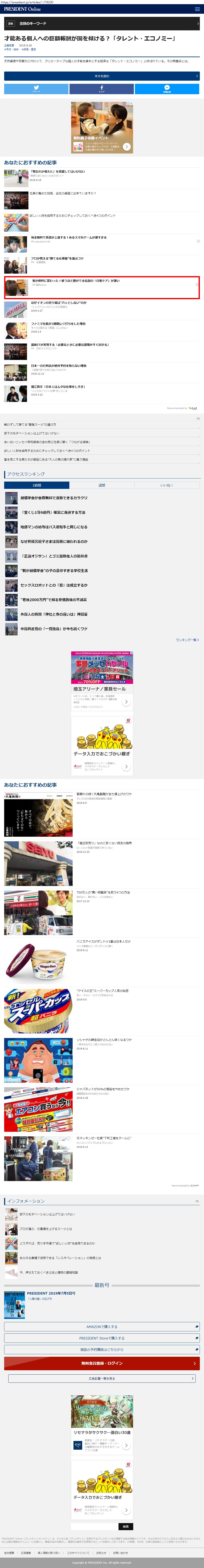Select the いいね！ ranking tab
Image resolution: width=204 pixels, height=1568 pixels.
point(166,485)
